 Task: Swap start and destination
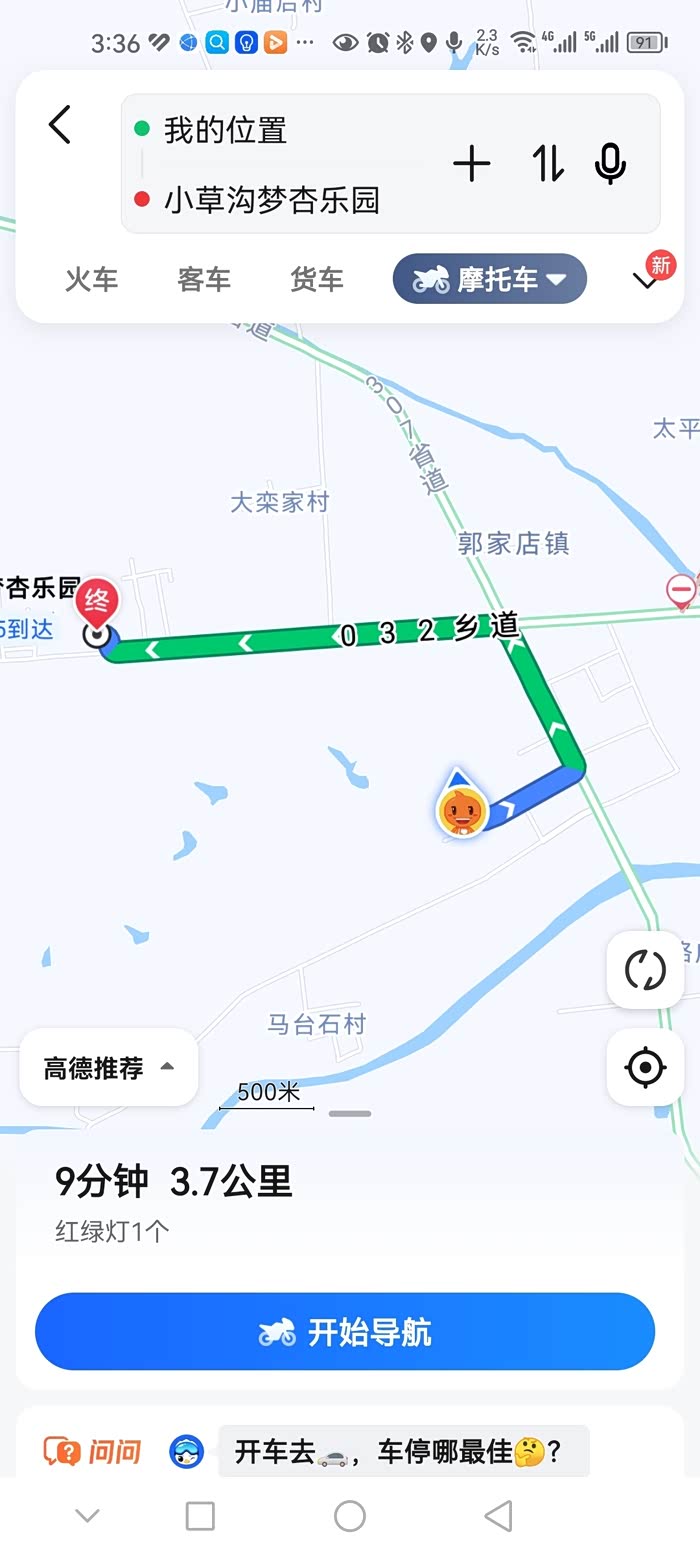[547, 163]
